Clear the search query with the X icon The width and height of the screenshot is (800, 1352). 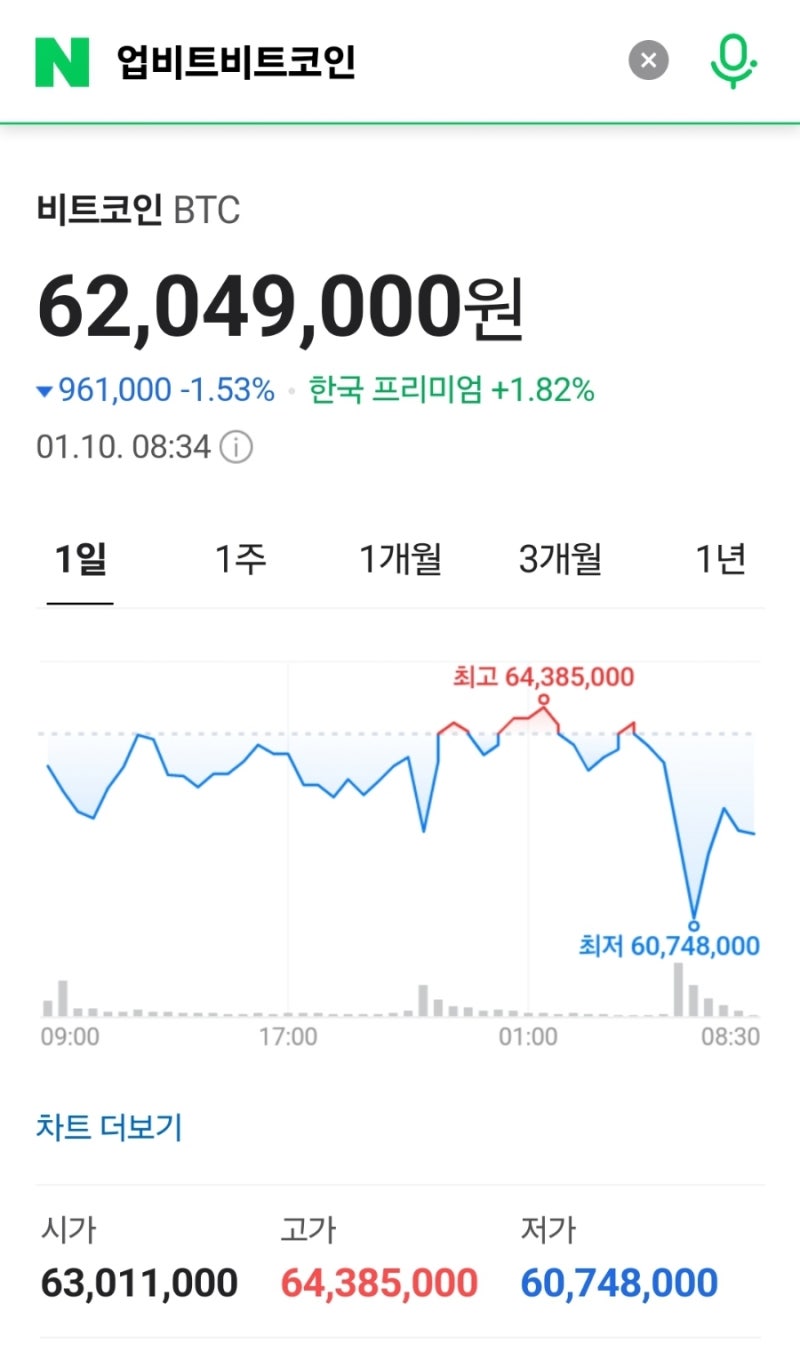(650, 59)
